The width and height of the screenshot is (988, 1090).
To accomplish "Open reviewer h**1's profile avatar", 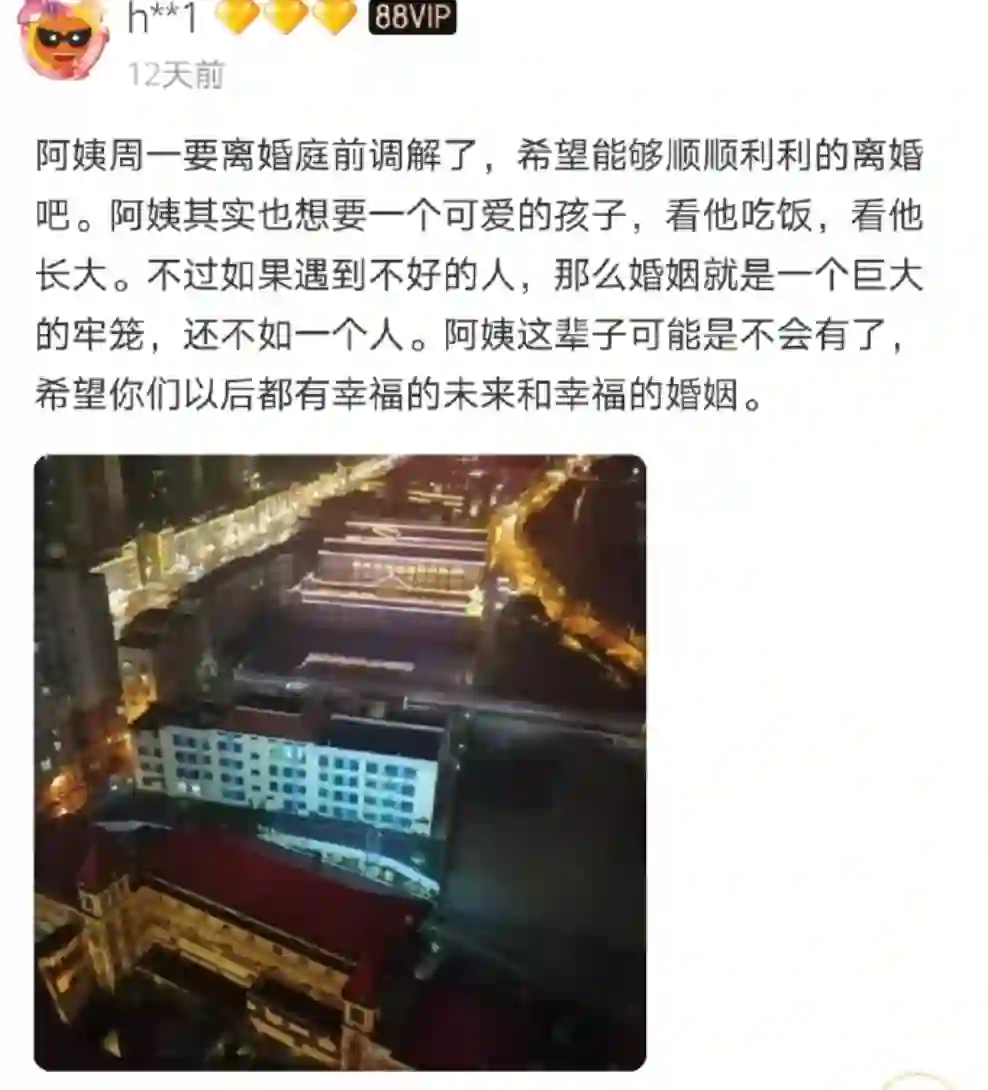I will [63, 38].
